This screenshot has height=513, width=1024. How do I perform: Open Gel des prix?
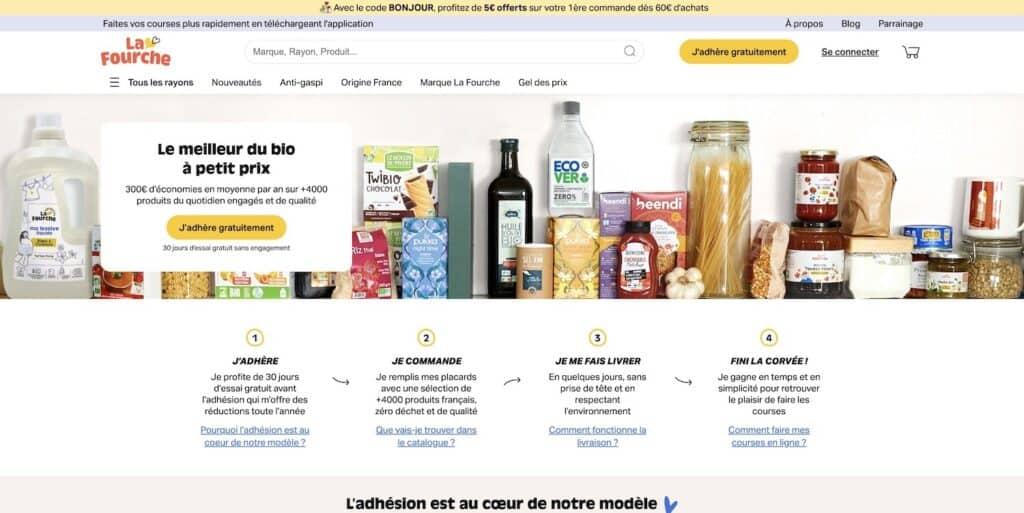click(x=542, y=82)
